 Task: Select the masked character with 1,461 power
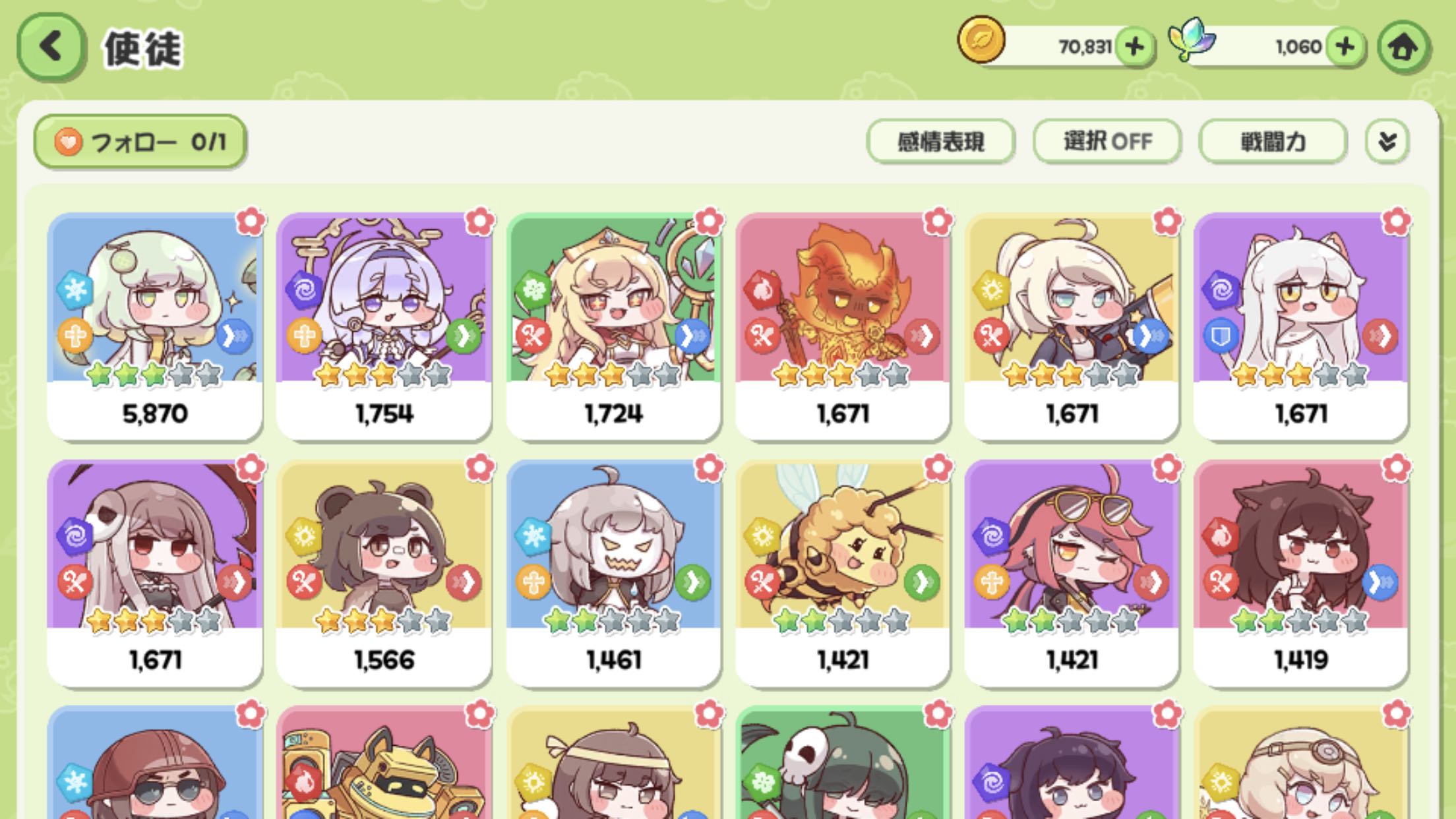tap(613, 574)
